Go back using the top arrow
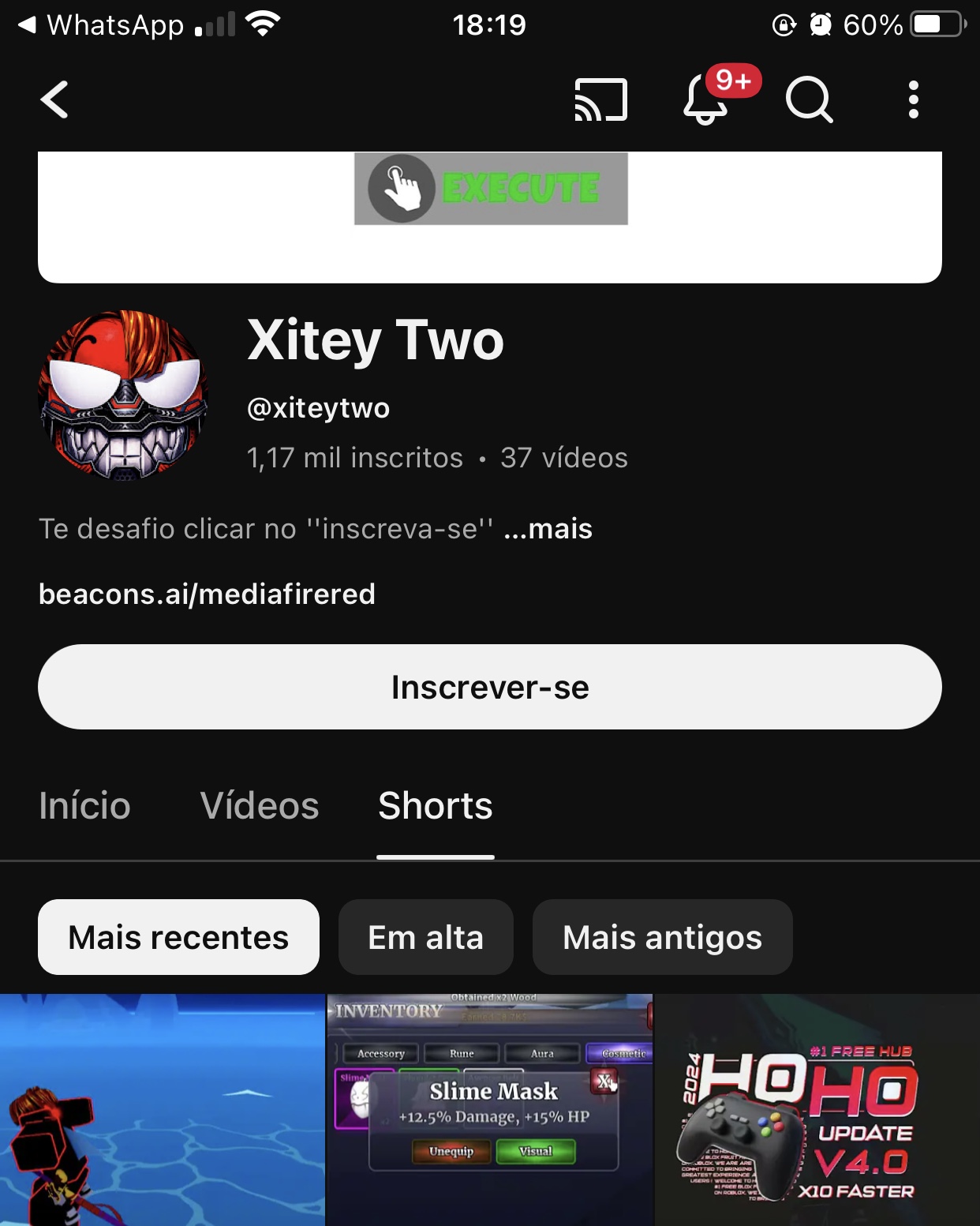 (54, 100)
